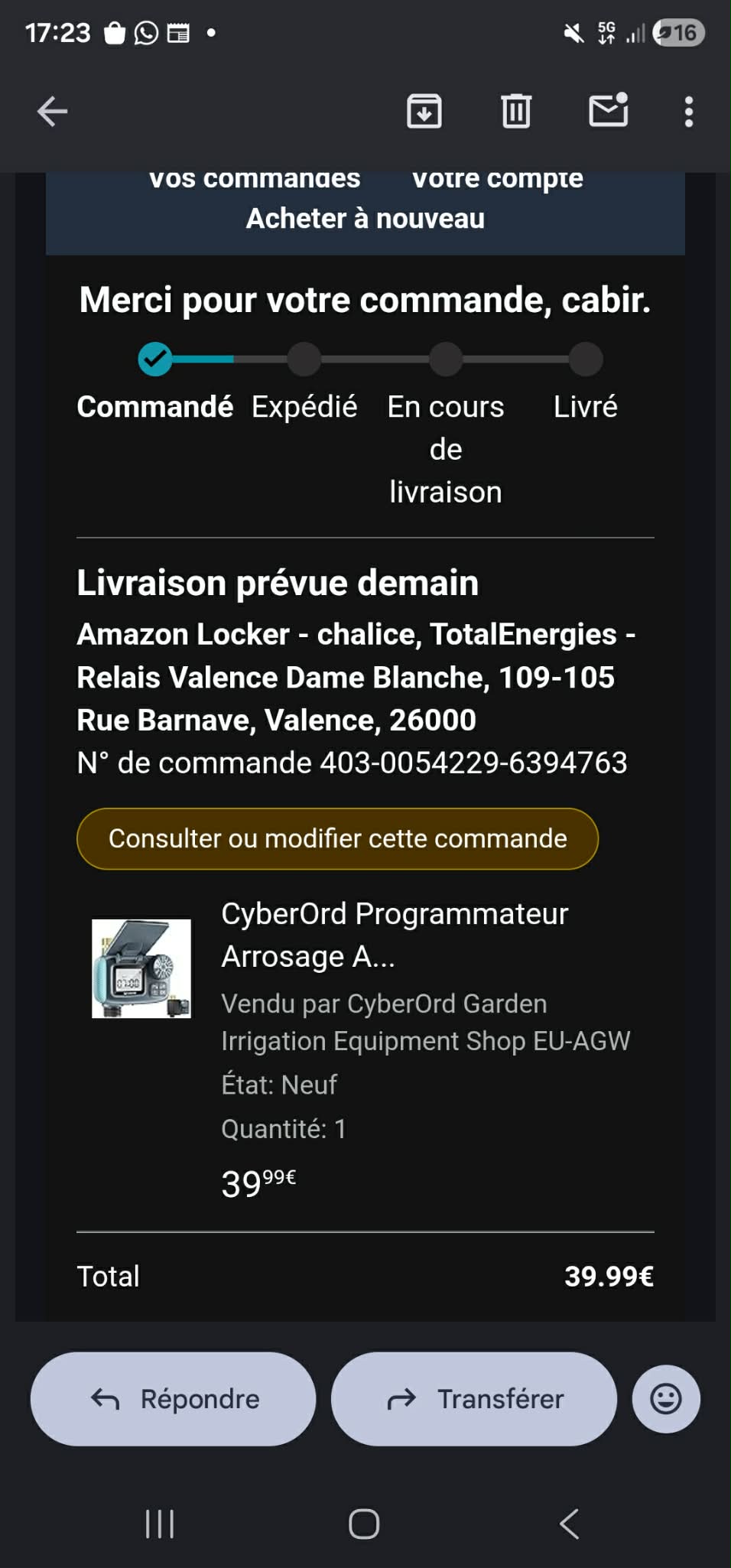The width and height of the screenshot is (731, 1568).
Task: Open the CyberOrd Programmateur Arrosage title link
Action: [395, 934]
